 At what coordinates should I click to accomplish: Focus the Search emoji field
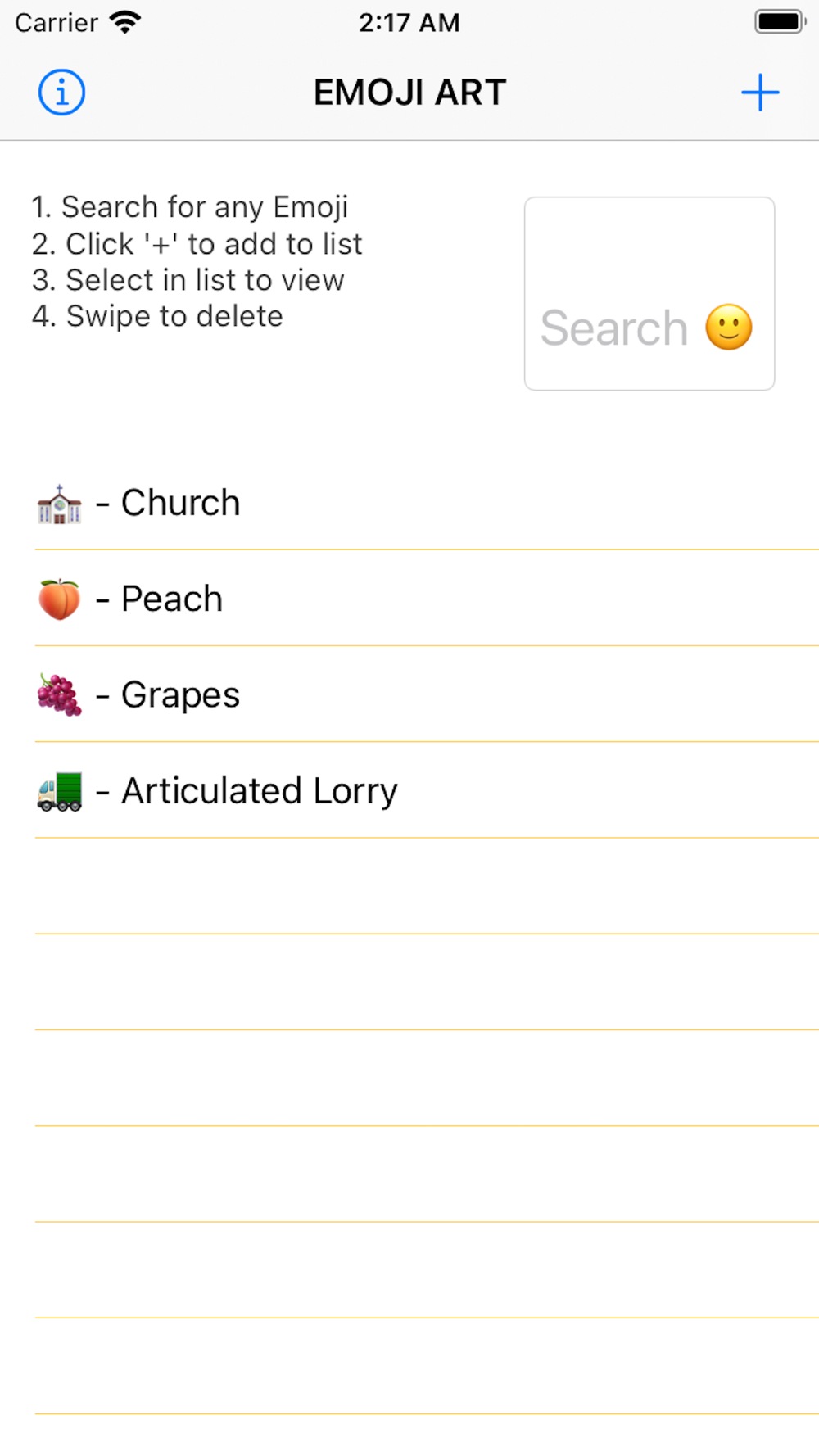coord(649,293)
